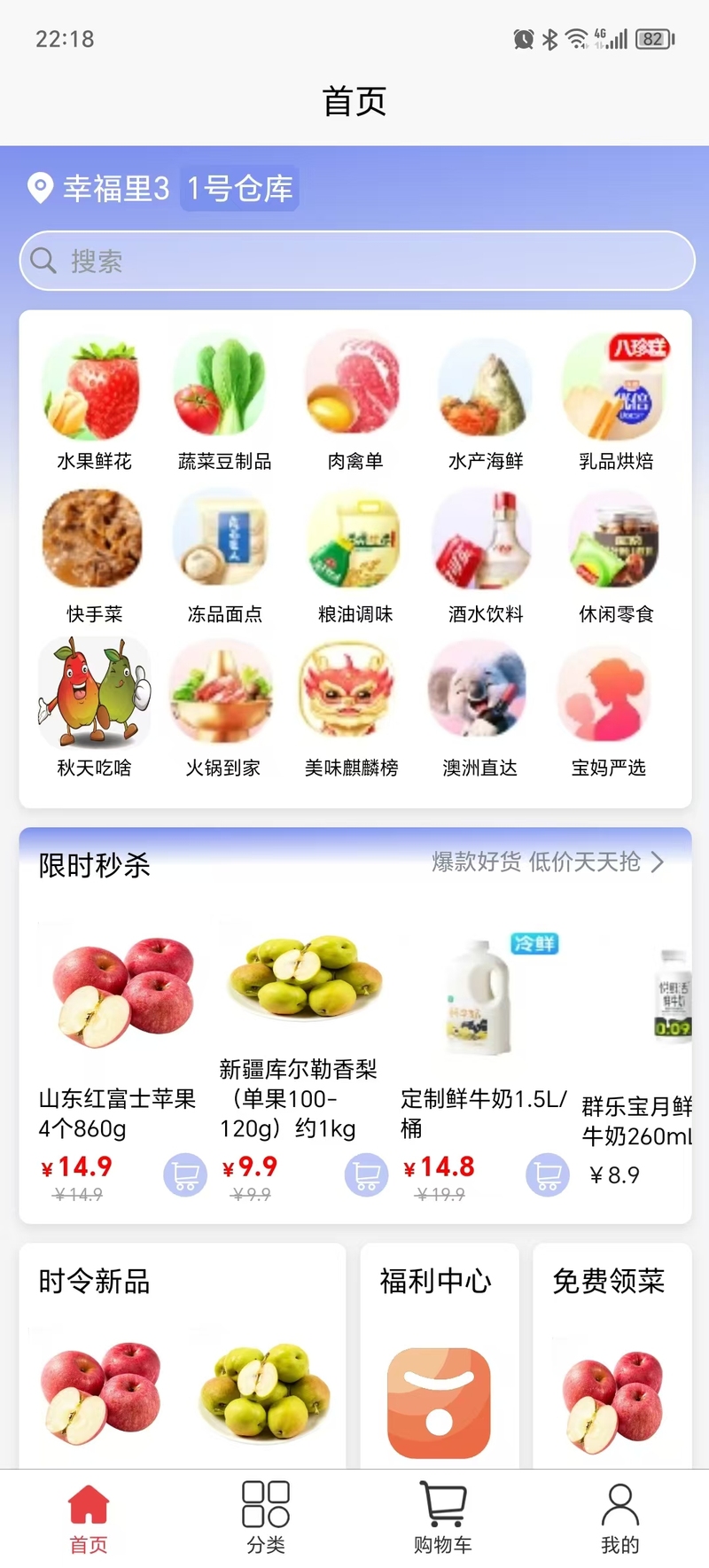Switch to the 分类 tab
The height and width of the screenshot is (1568, 709).
coord(266,1517)
